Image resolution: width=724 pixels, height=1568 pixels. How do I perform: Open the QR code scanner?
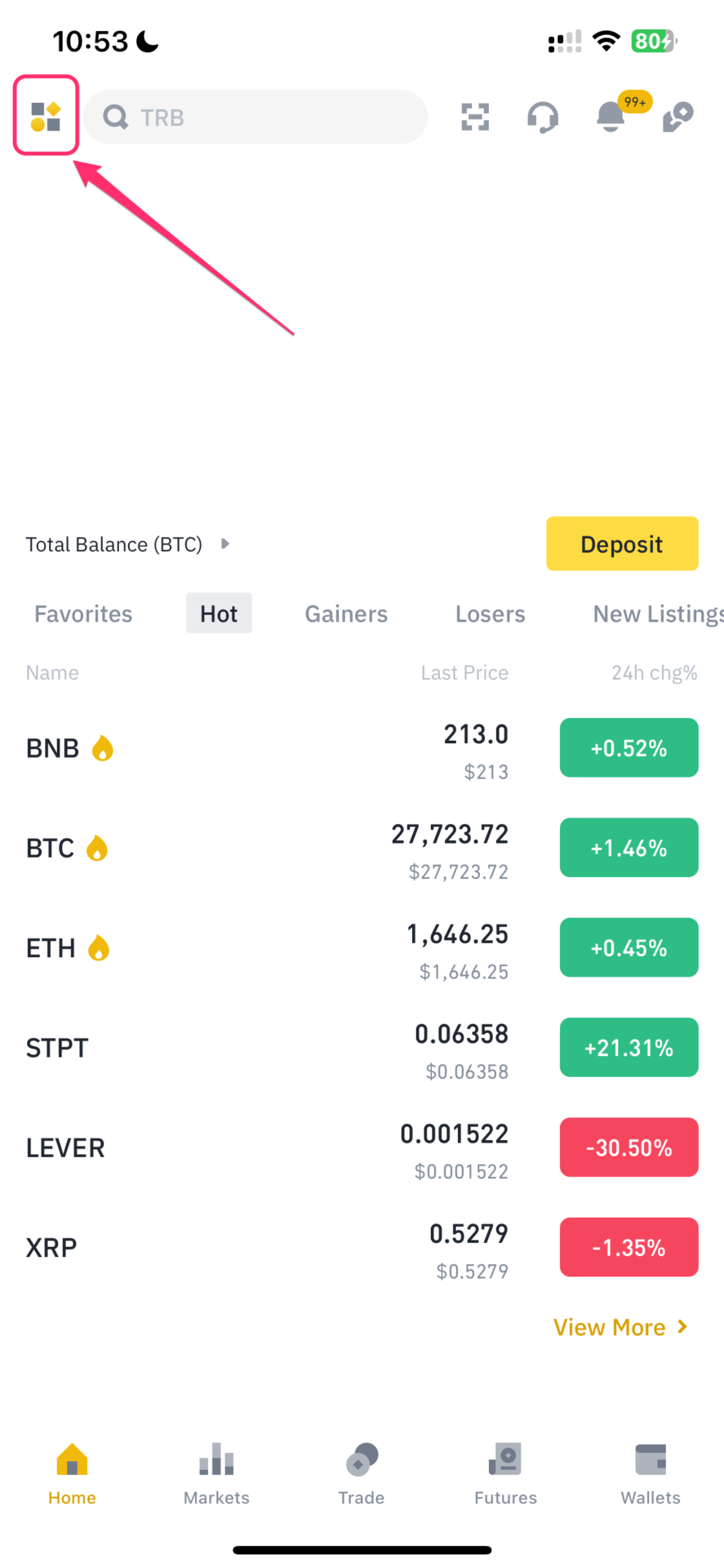475,117
